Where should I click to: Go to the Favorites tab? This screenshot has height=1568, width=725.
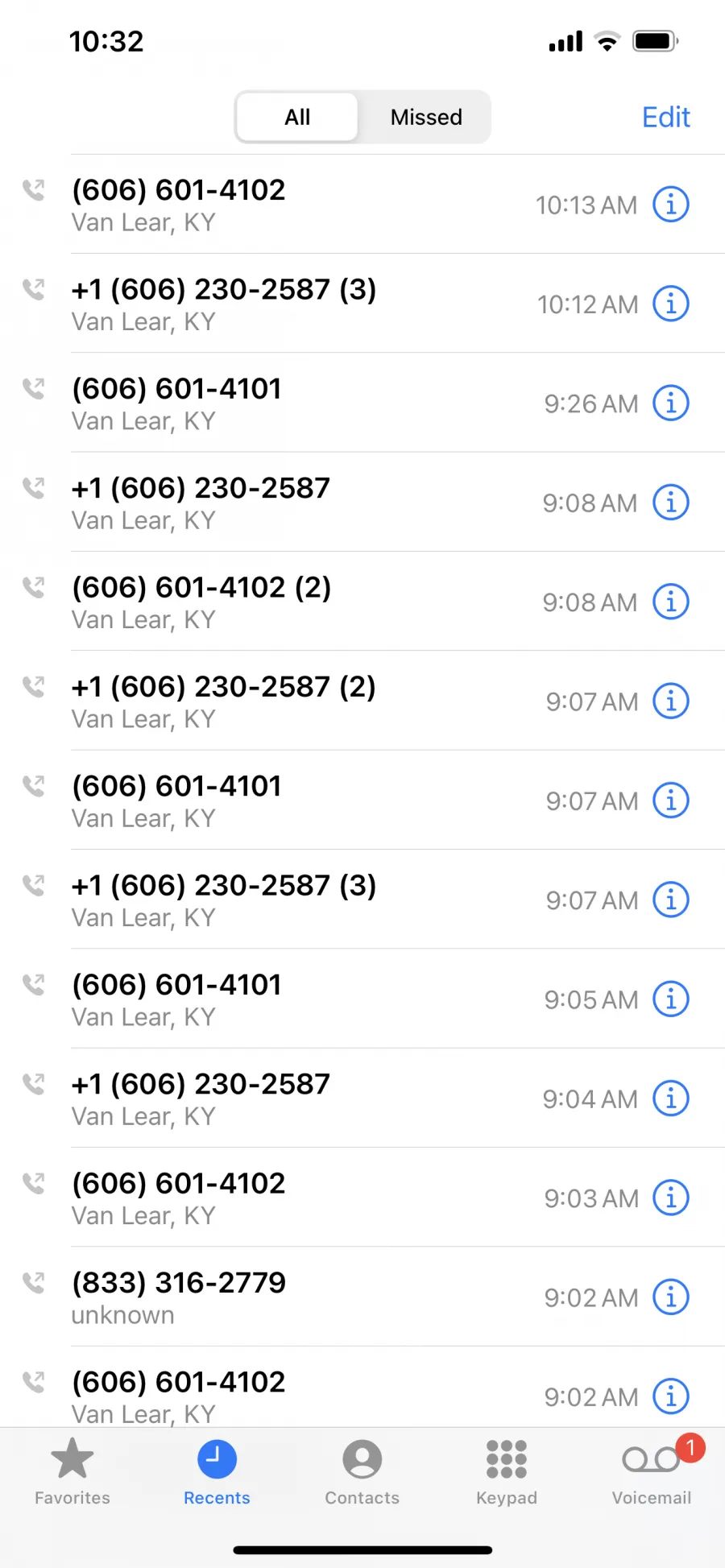point(72,1472)
